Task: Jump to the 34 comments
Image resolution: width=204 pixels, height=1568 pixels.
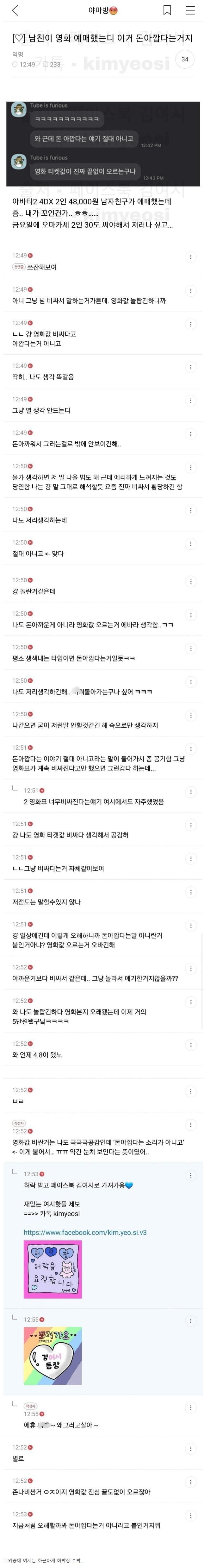Action: [x=185, y=59]
